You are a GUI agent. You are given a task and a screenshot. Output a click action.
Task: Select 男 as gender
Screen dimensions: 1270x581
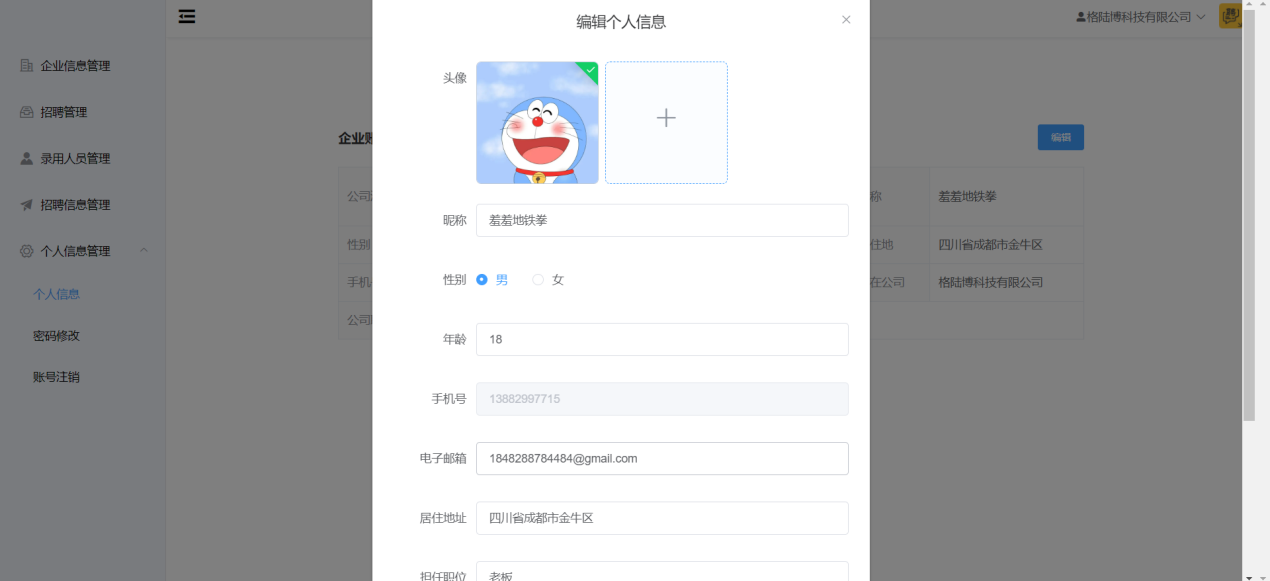click(x=483, y=280)
